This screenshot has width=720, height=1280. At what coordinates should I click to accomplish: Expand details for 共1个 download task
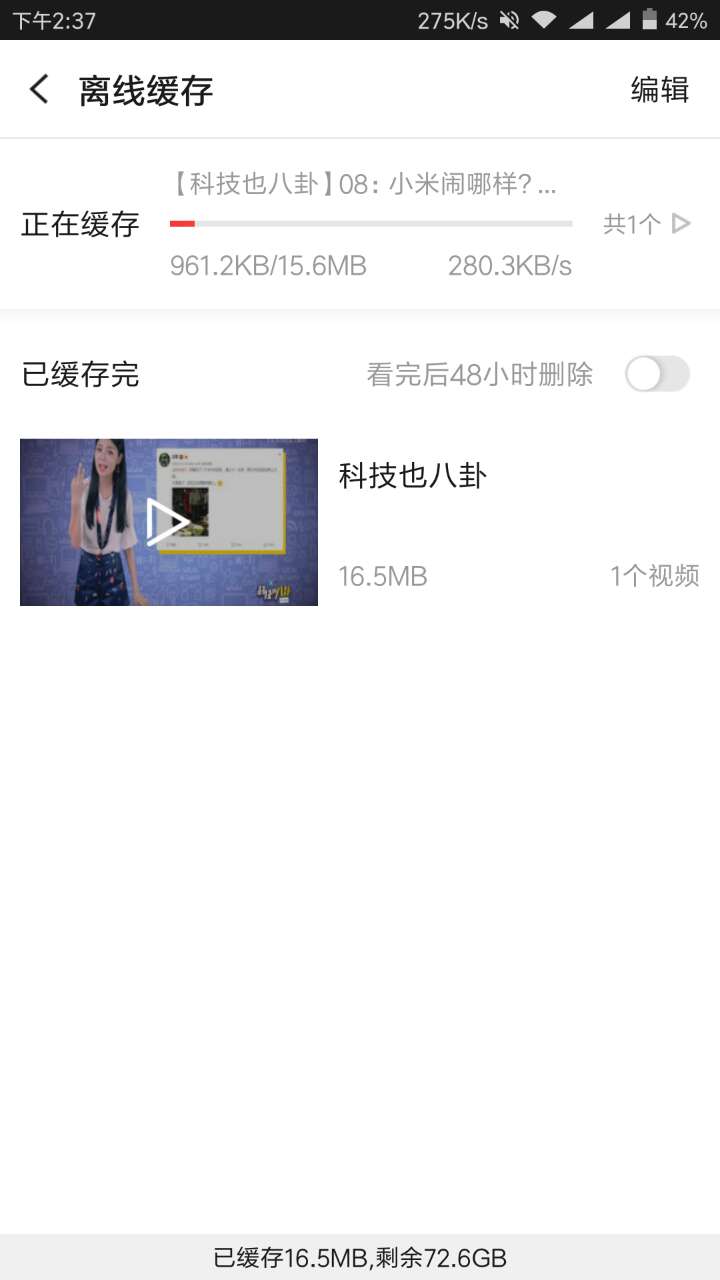(x=634, y=224)
